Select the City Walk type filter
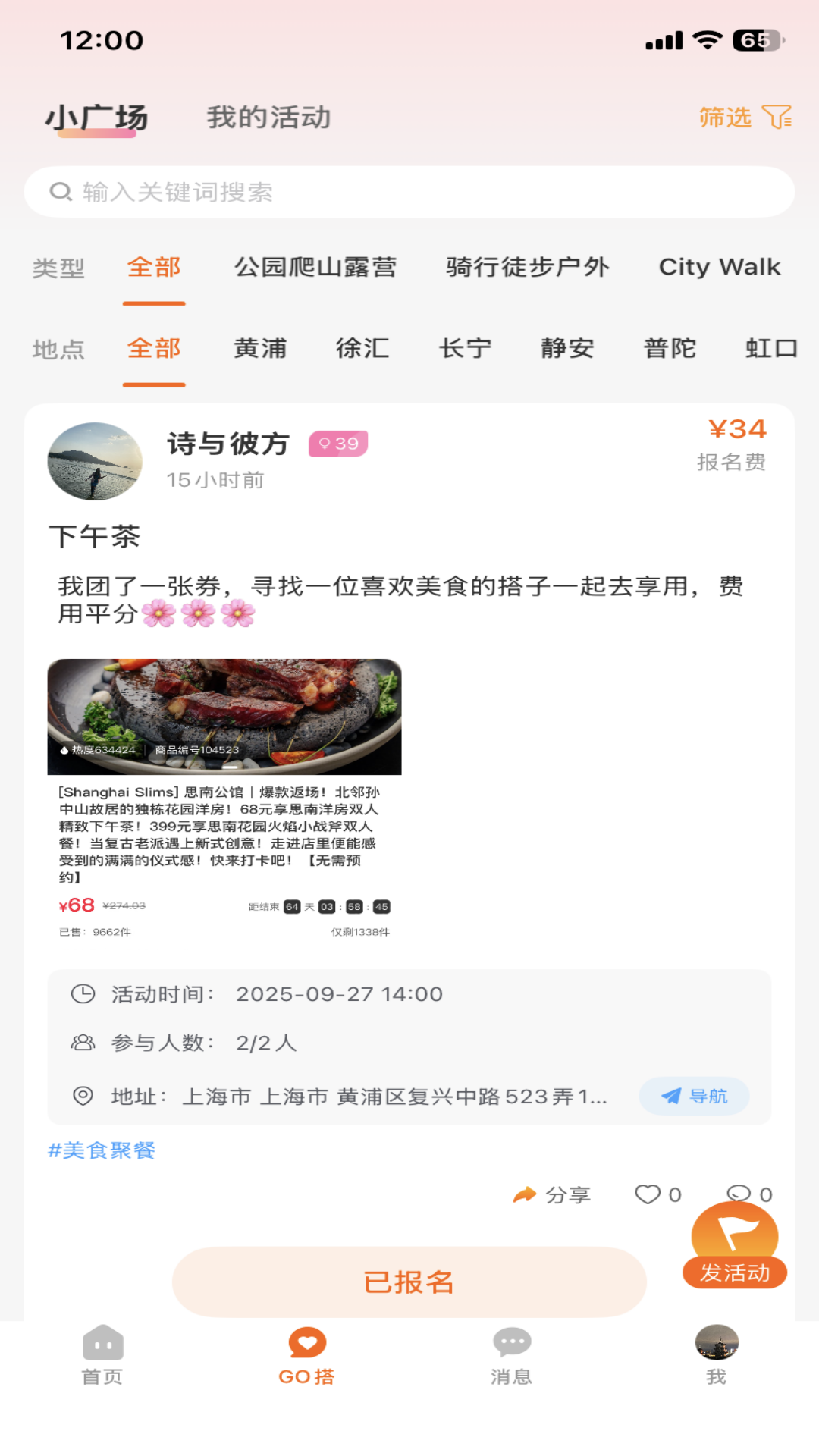 (x=720, y=267)
